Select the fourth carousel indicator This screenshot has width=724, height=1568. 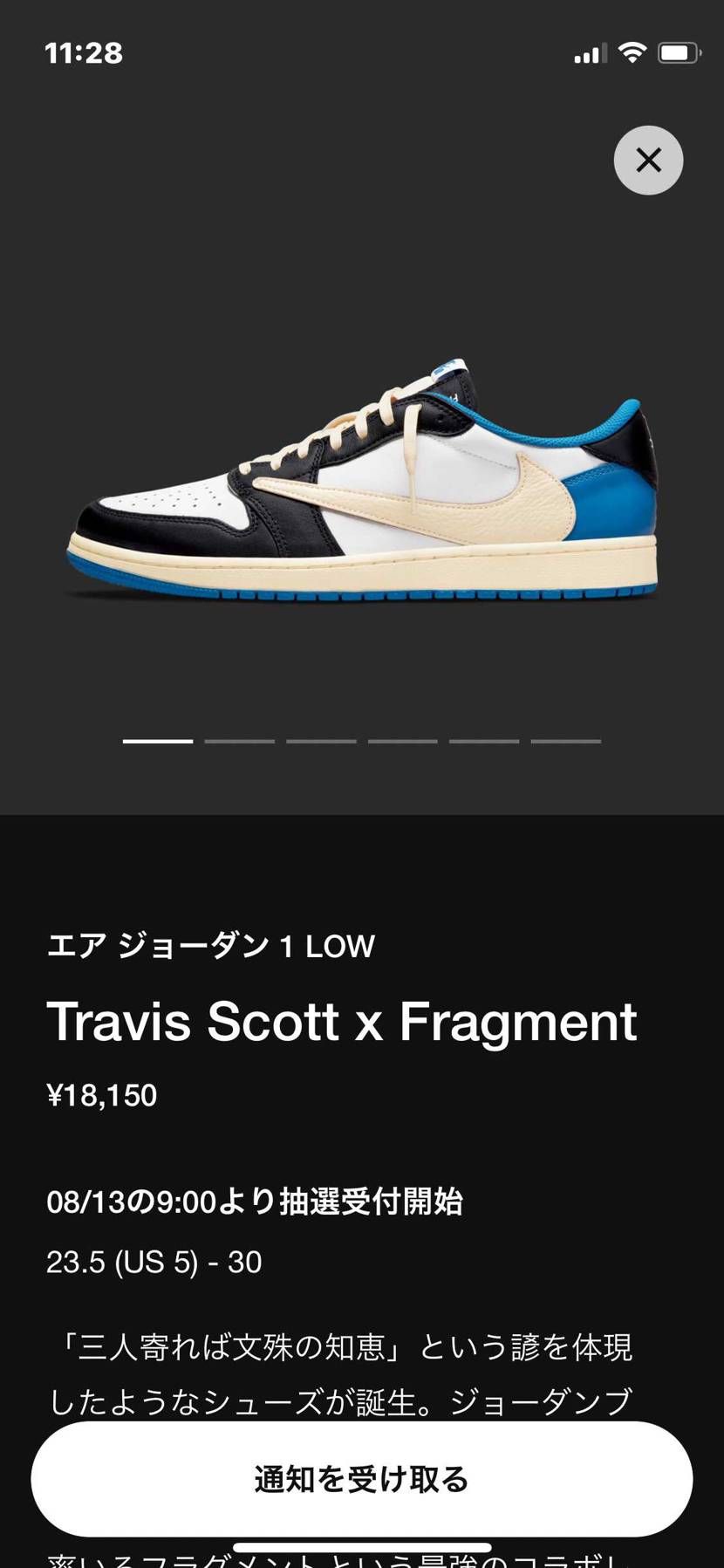(x=403, y=741)
